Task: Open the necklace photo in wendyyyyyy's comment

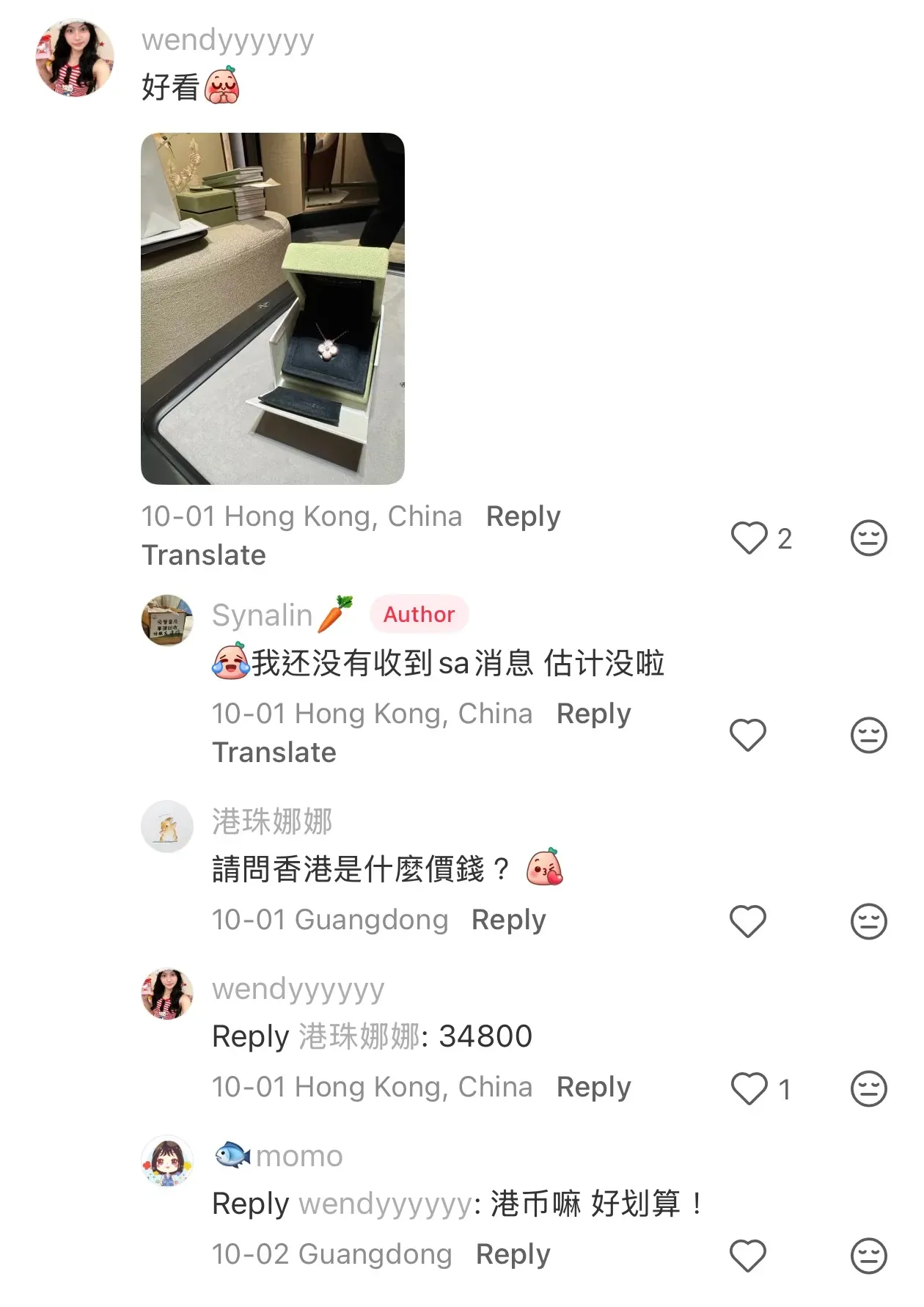Action: (x=272, y=308)
